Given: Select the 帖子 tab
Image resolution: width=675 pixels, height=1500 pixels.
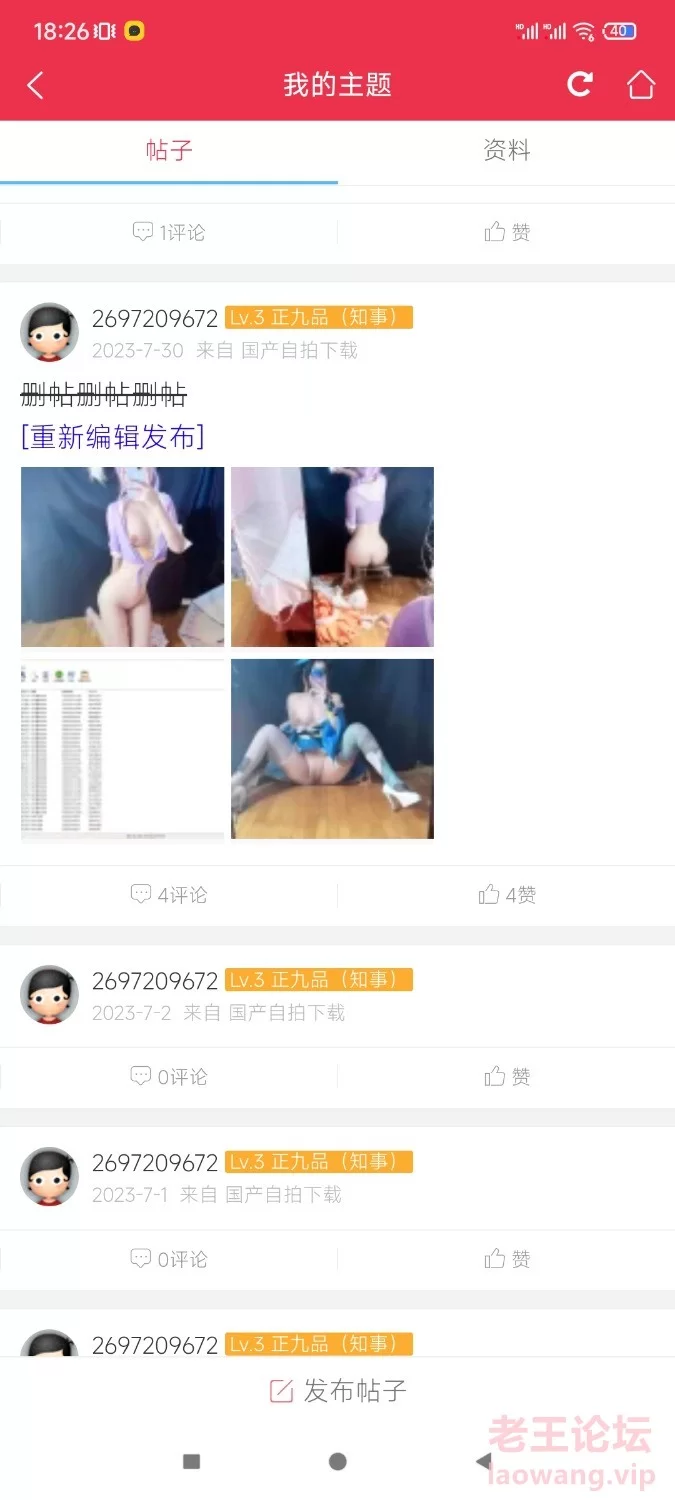Looking at the screenshot, I should [168, 151].
